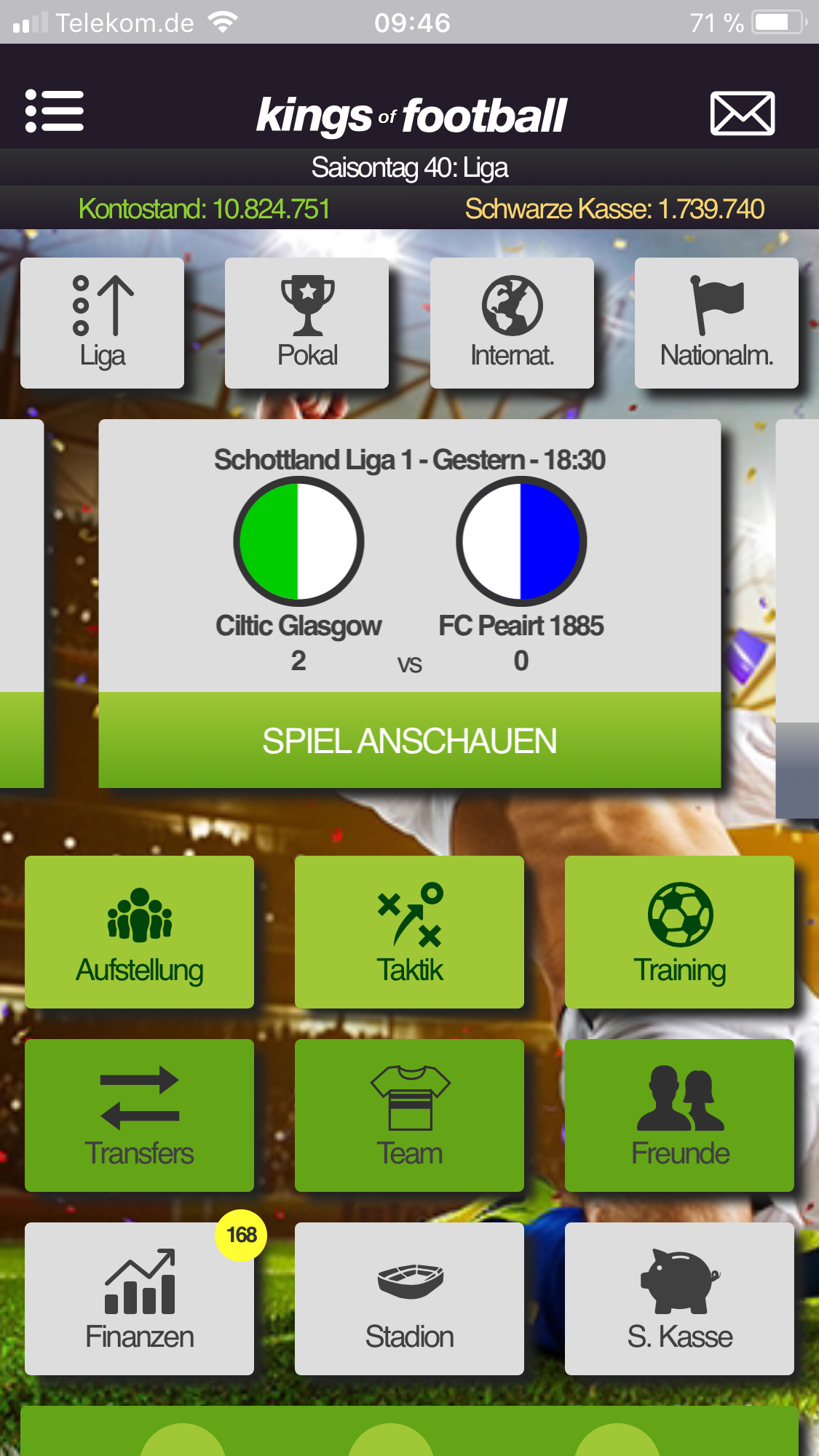
Task: Go to Internat. competitions
Action: (x=512, y=323)
